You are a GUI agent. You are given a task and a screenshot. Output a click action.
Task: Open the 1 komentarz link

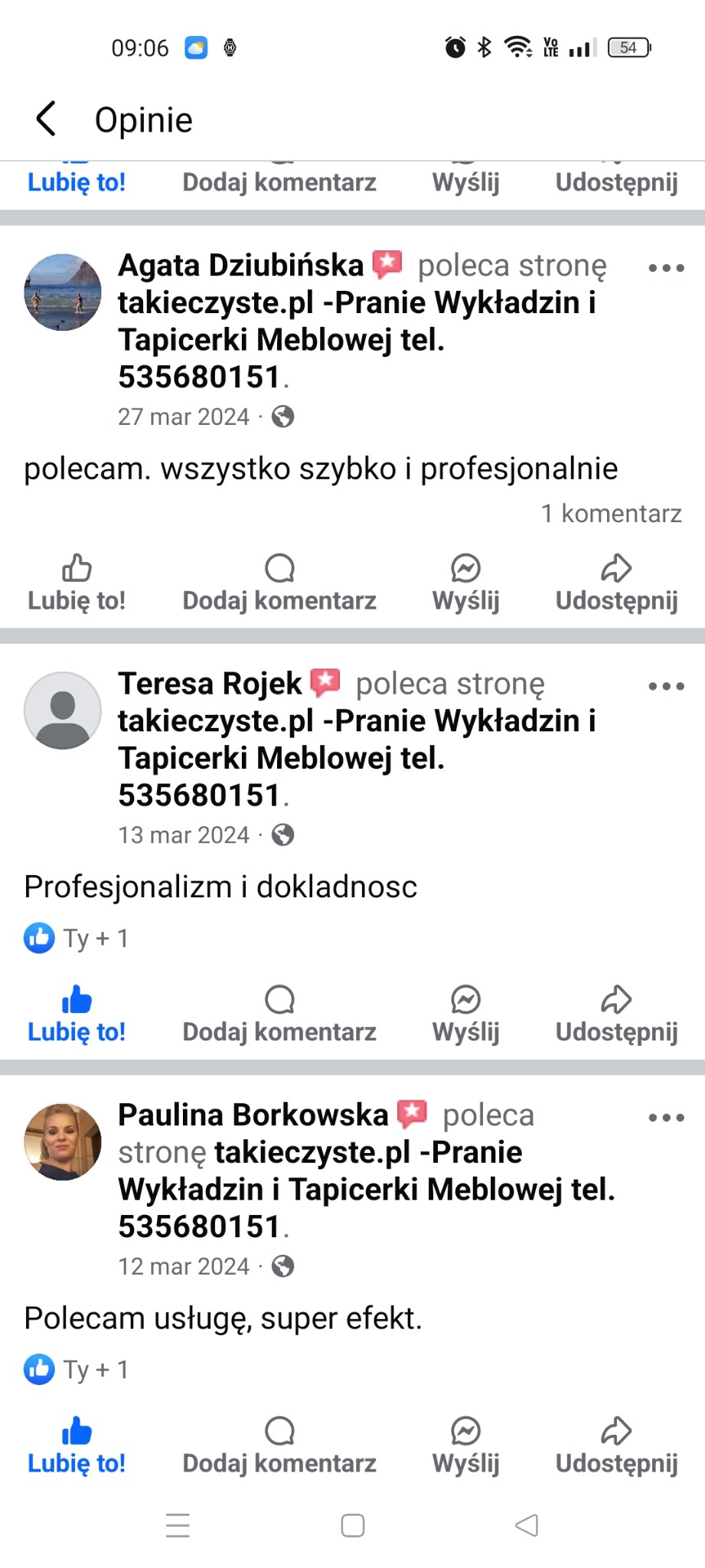pyautogui.click(x=612, y=514)
